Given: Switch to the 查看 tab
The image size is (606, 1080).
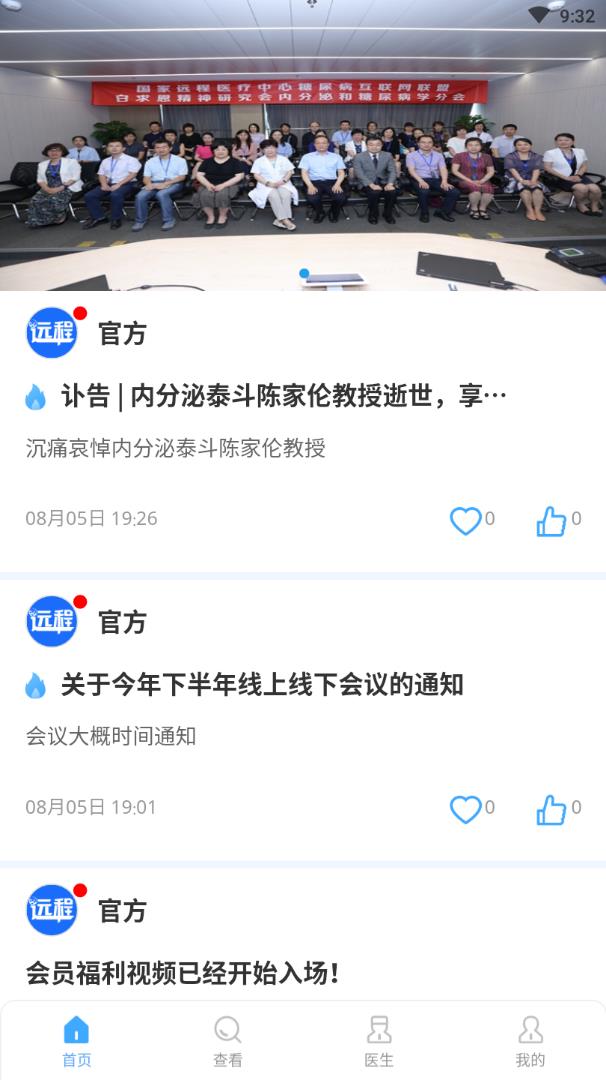Looking at the screenshot, I should [227, 1041].
